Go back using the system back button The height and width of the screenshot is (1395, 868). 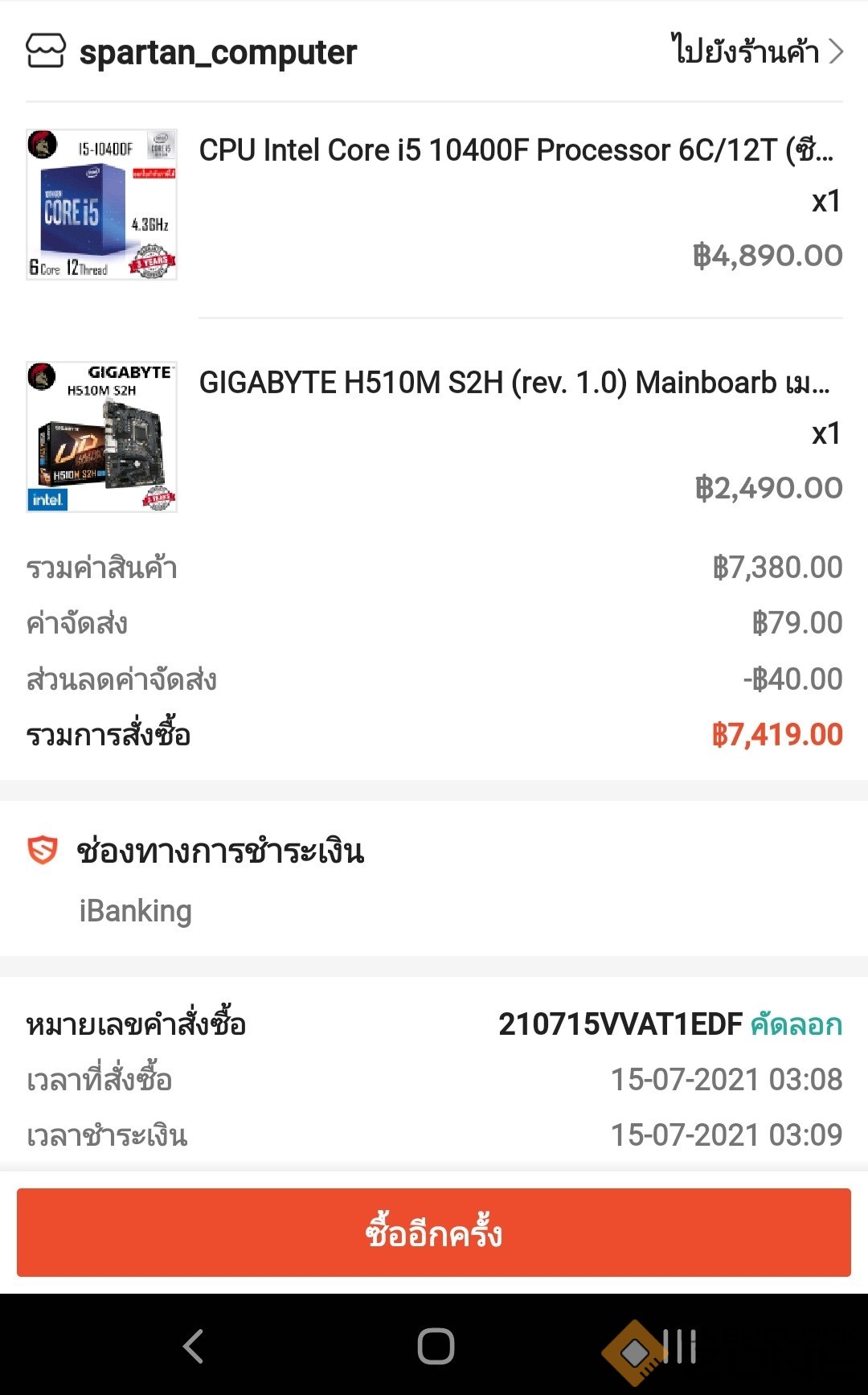click(193, 1346)
